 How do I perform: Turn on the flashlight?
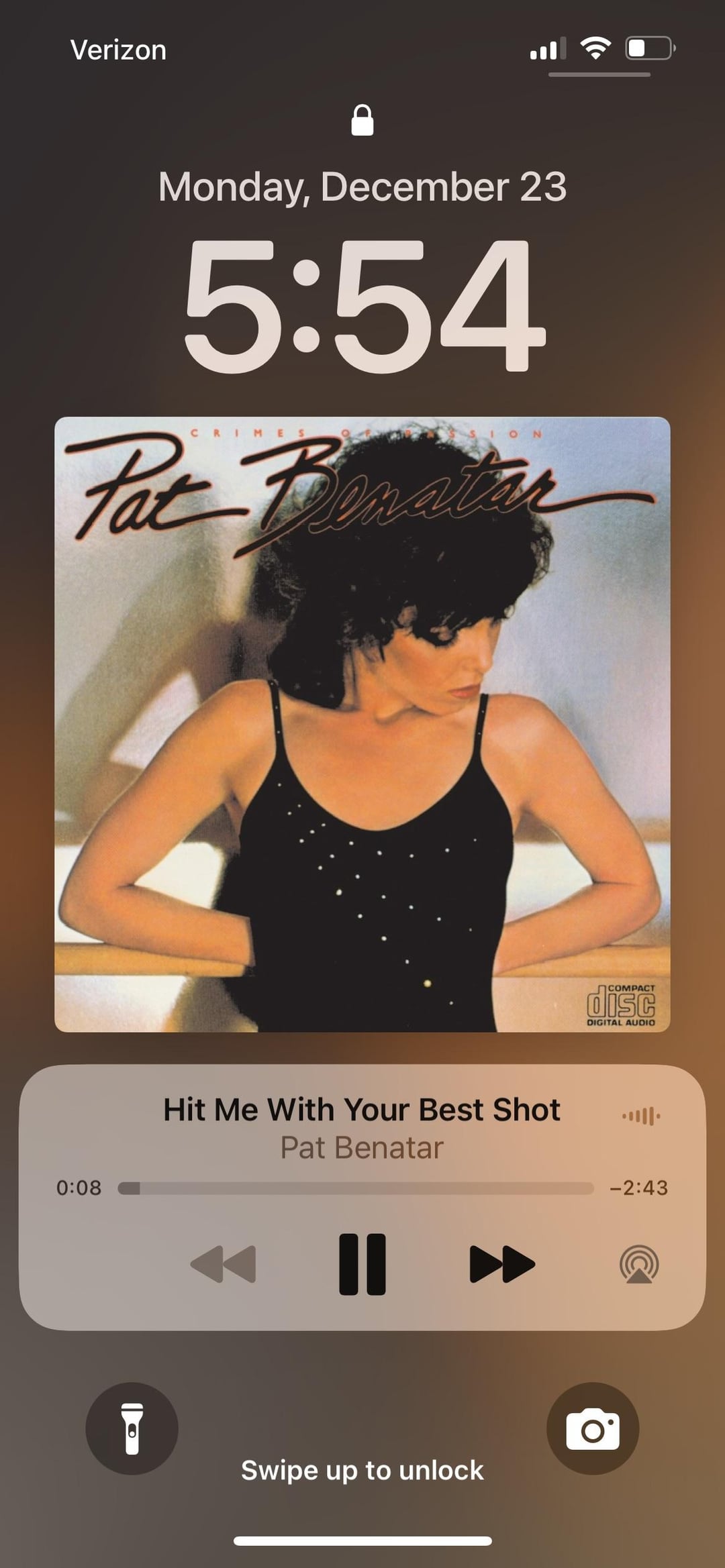point(132,1428)
